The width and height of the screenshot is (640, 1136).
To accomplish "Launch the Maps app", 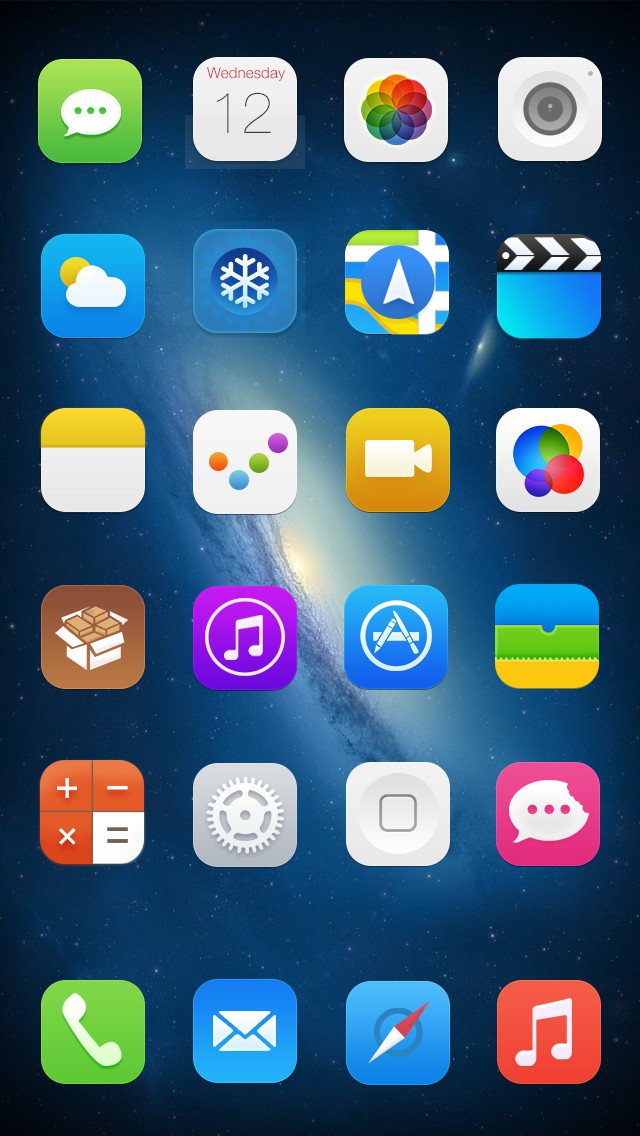I will pyautogui.click(x=397, y=282).
